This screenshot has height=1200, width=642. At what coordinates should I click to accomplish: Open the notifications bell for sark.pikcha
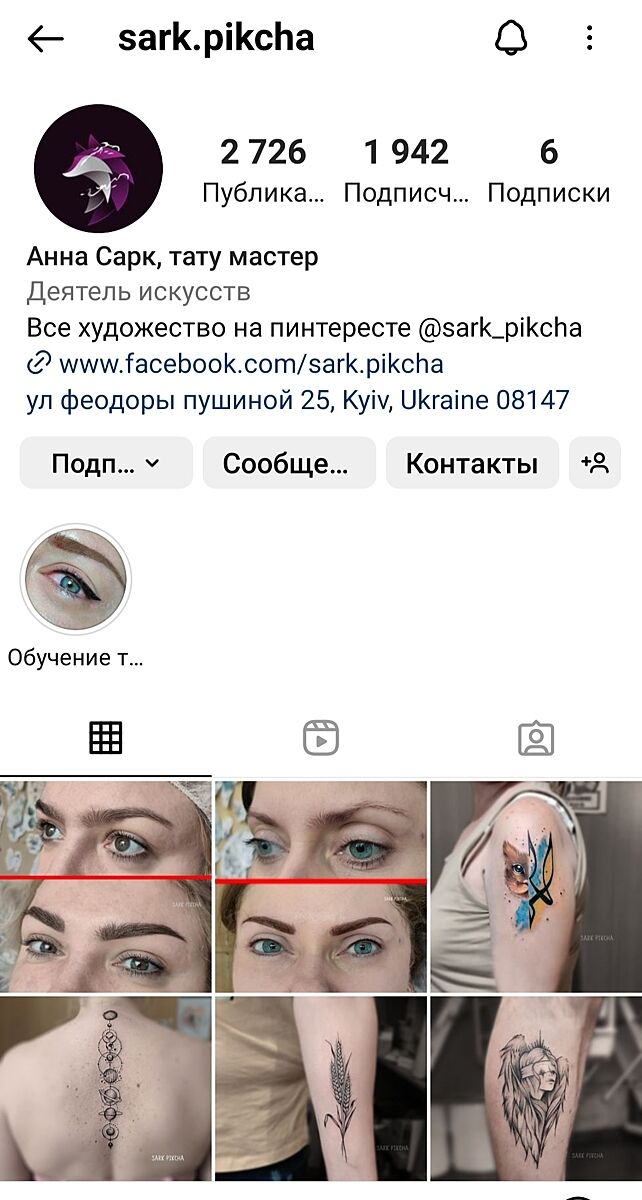[x=511, y=39]
